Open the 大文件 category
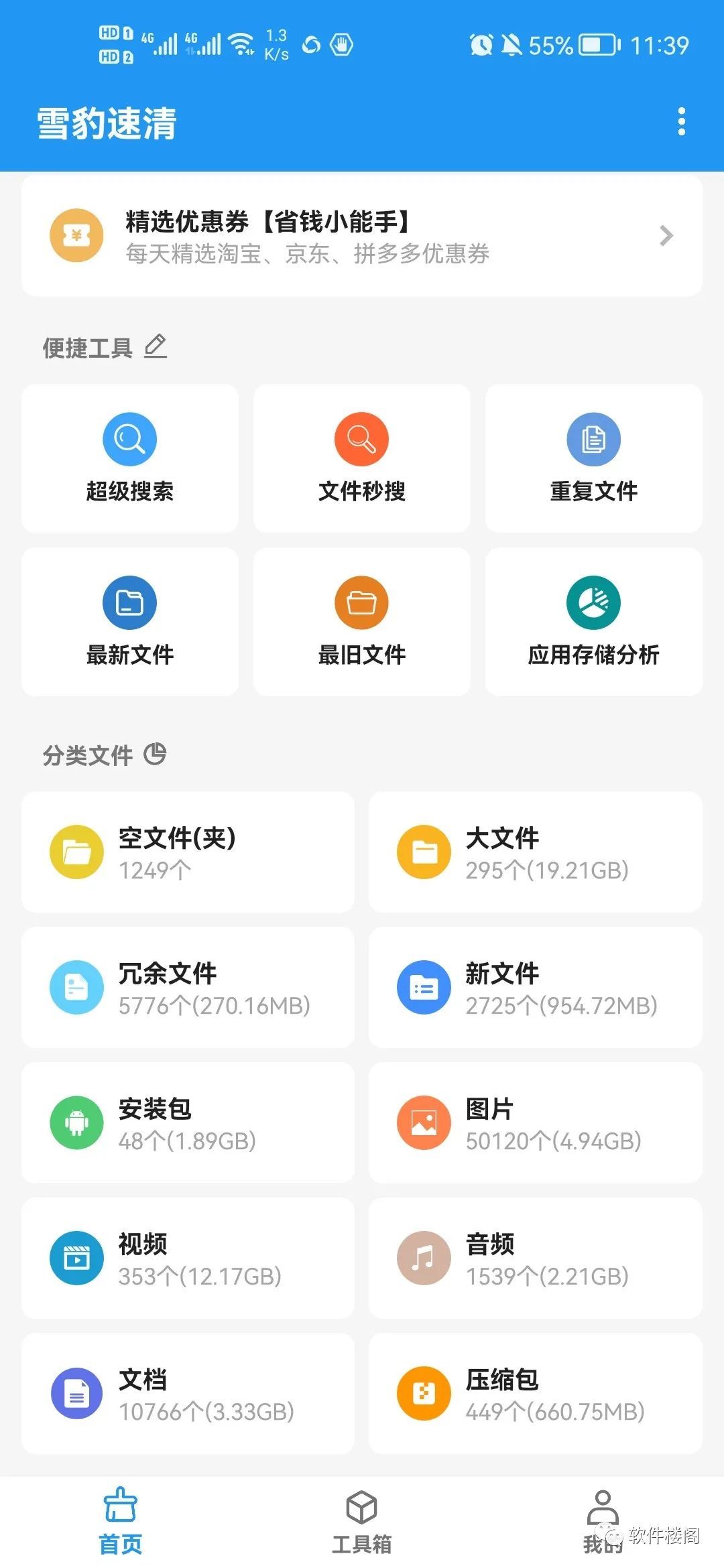Viewport: 724px width, 1568px height. coord(535,852)
